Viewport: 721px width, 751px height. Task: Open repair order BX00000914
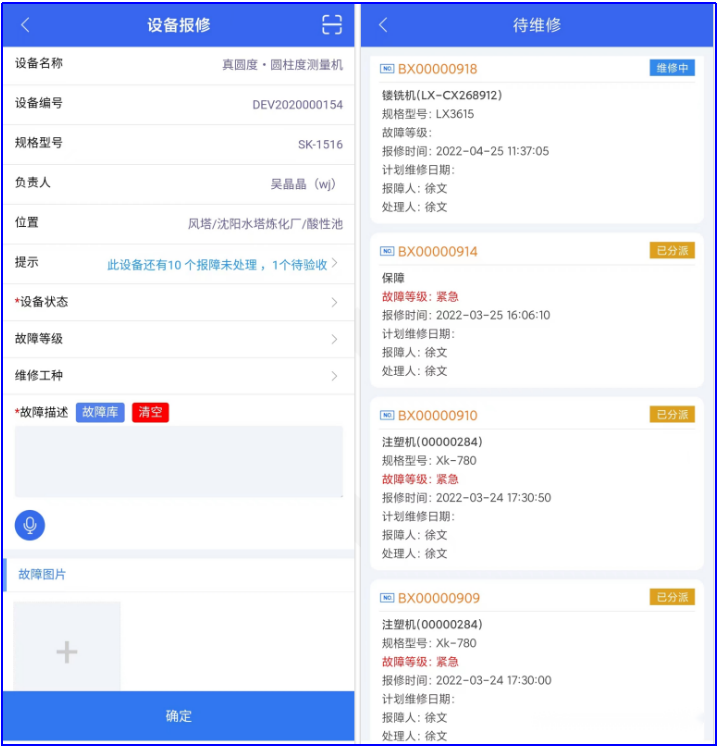point(537,310)
